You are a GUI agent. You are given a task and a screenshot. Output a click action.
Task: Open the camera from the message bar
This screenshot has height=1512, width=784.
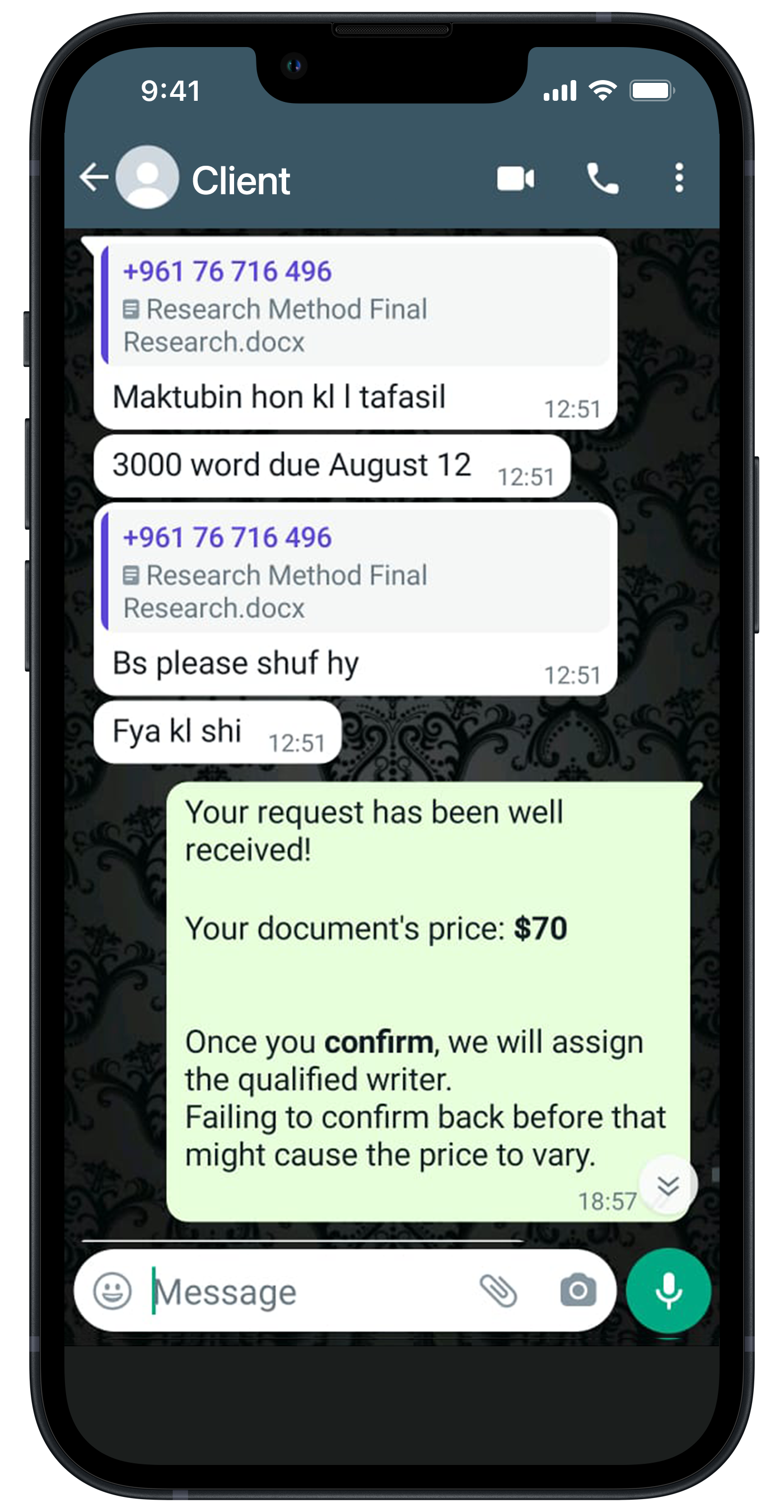tap(578, 1291)
